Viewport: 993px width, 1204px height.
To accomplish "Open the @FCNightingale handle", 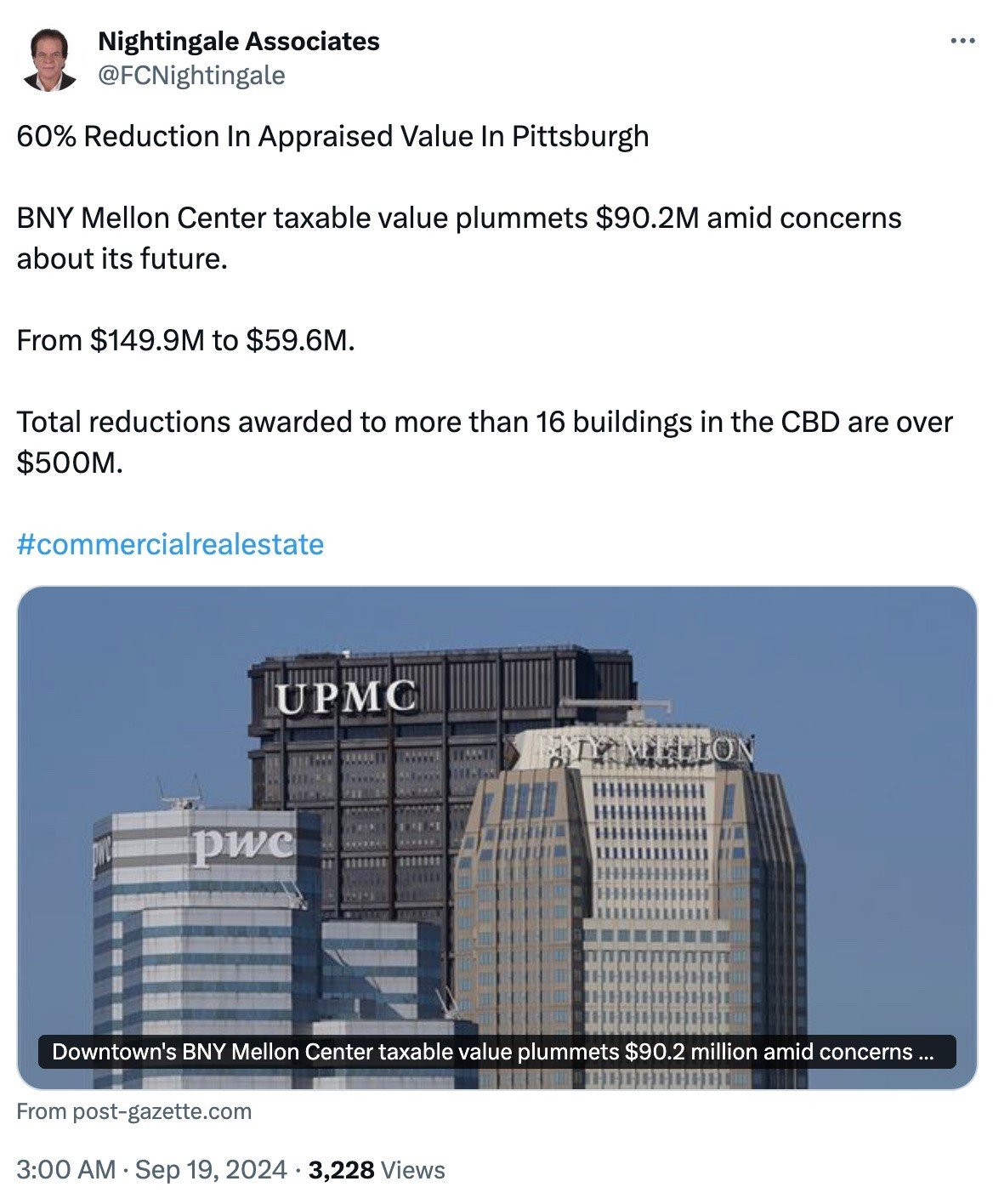I will [191, 76].
